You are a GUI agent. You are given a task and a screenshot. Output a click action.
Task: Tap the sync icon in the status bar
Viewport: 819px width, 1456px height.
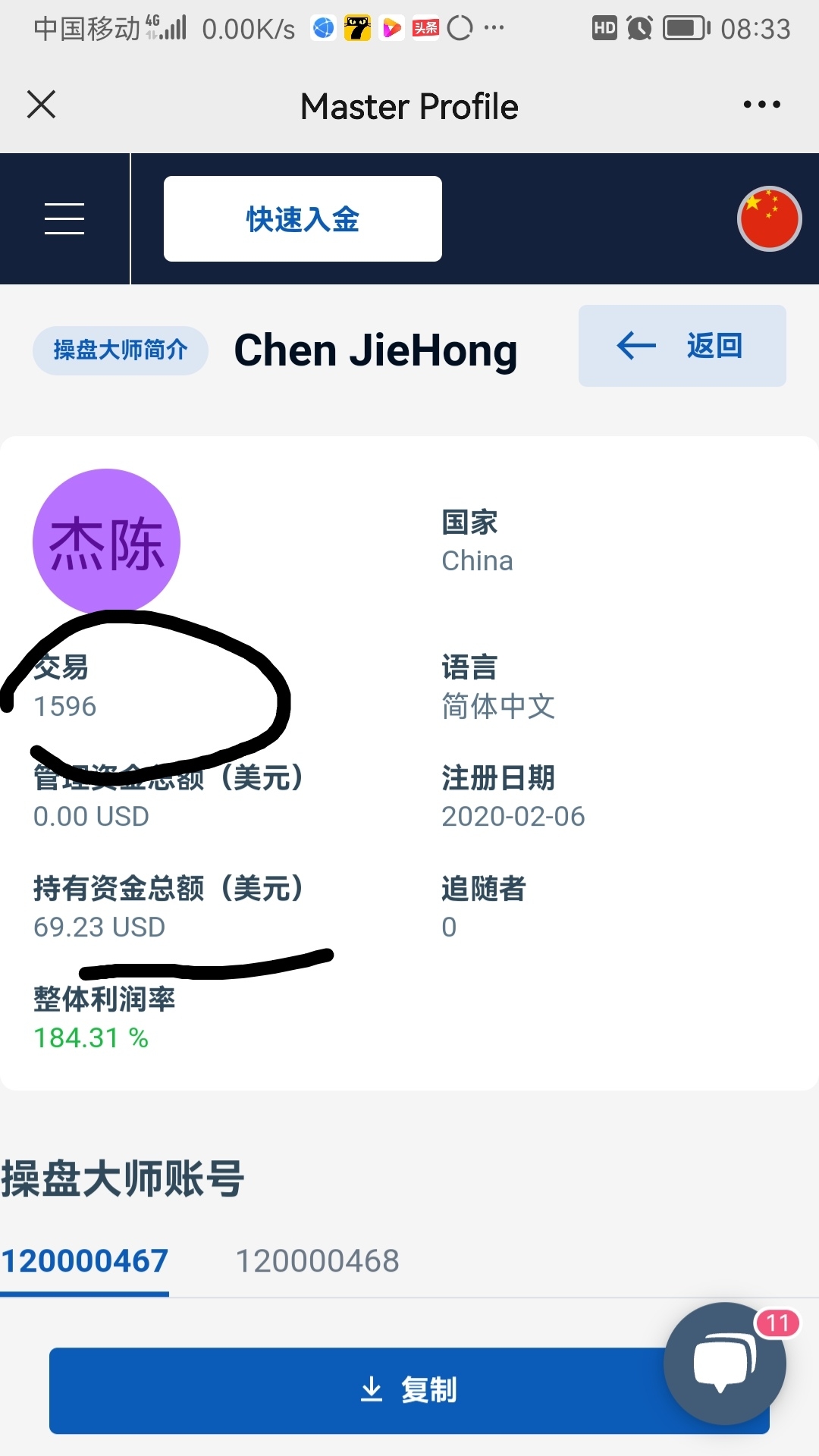click(460, 28)
